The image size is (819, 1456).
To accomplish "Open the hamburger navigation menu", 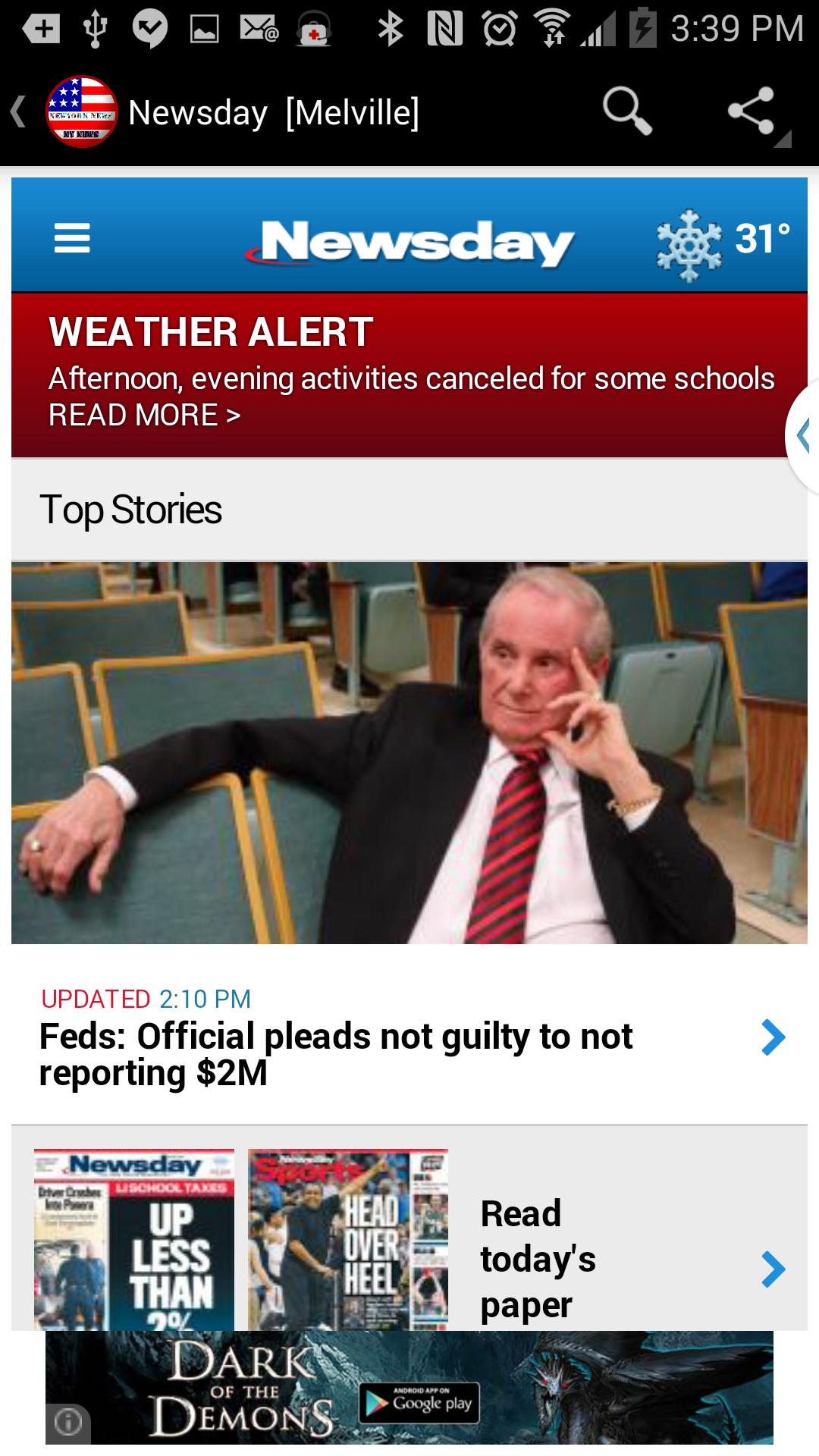I will coord(72,240).
